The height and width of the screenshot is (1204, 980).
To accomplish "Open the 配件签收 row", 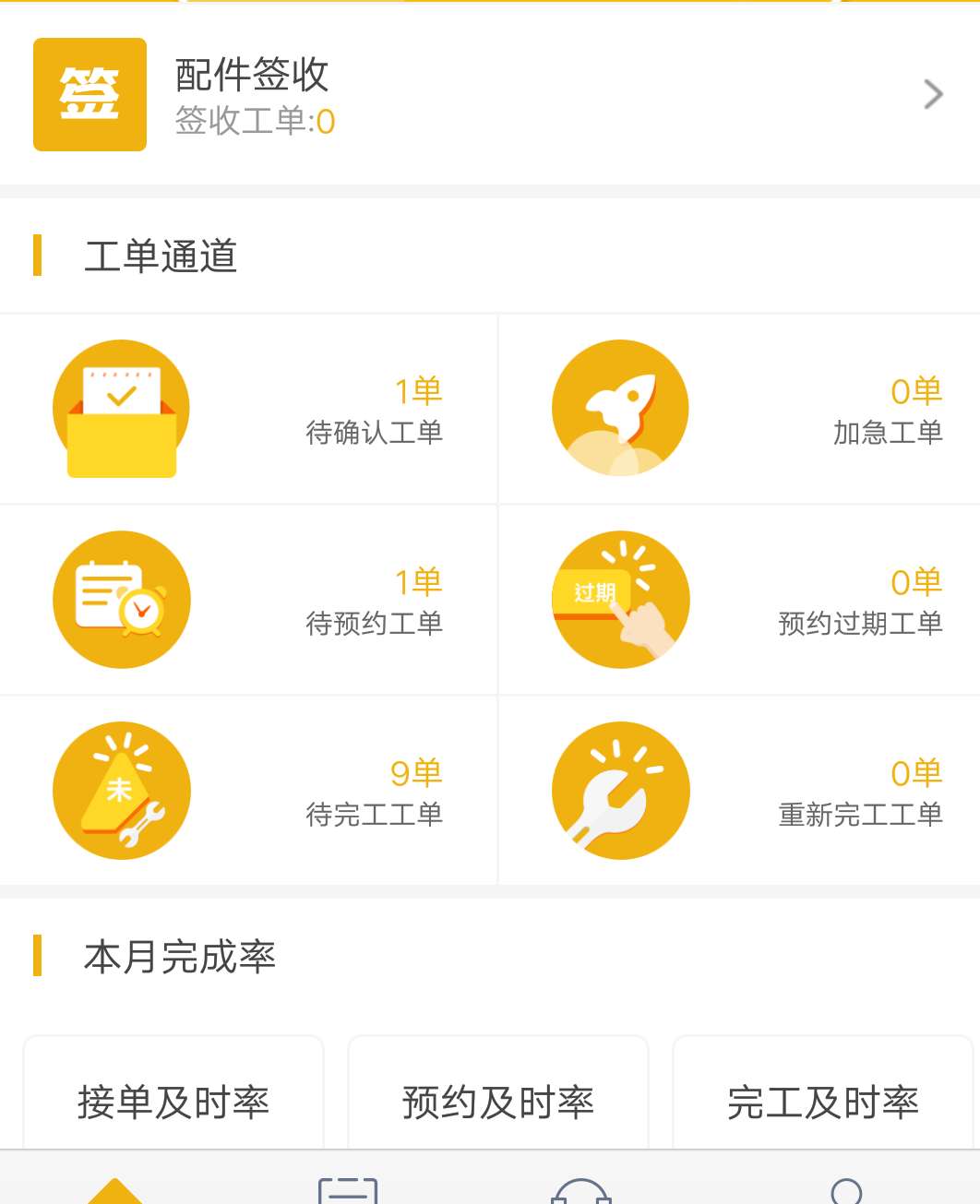I will point(489,95).
